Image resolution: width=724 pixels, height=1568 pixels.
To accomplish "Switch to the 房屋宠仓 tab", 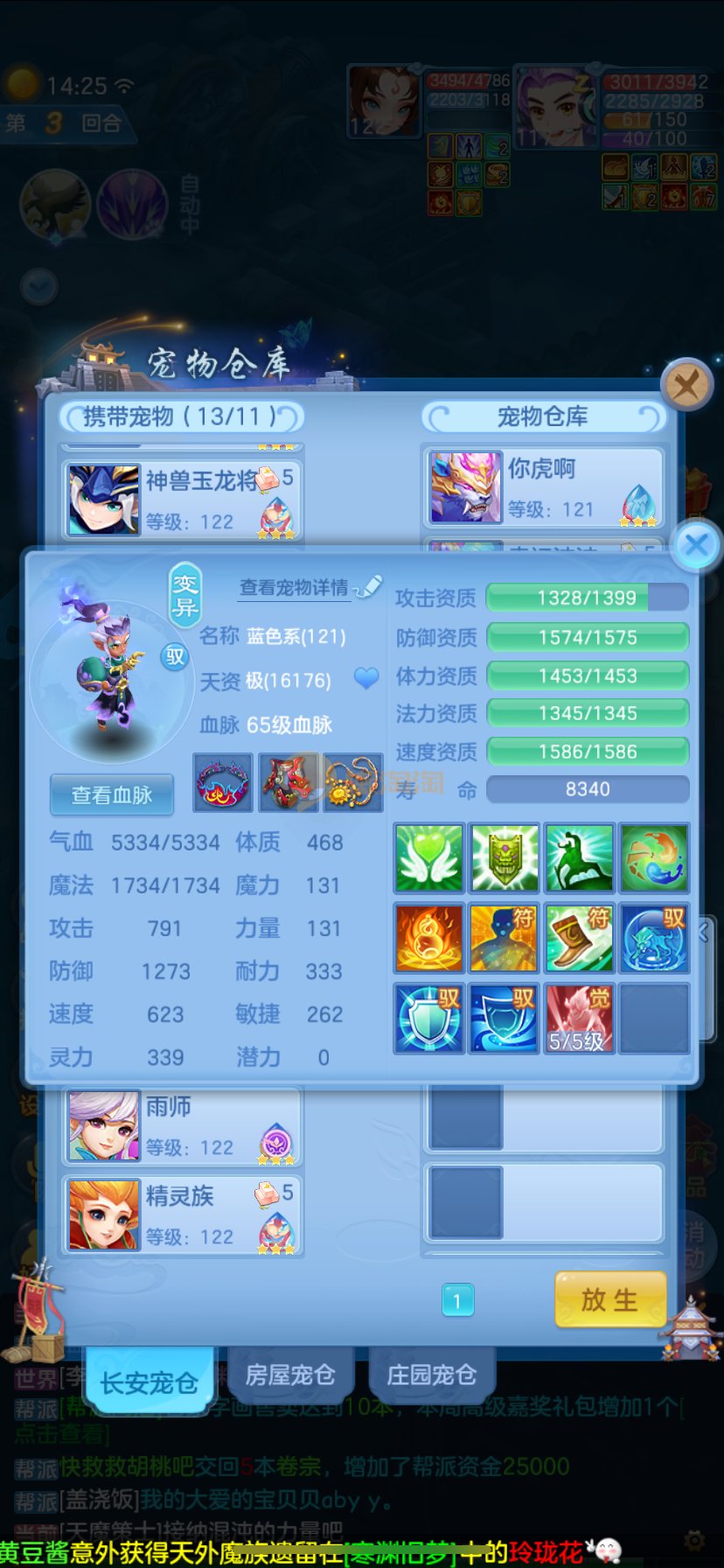I will (289, 1375).
